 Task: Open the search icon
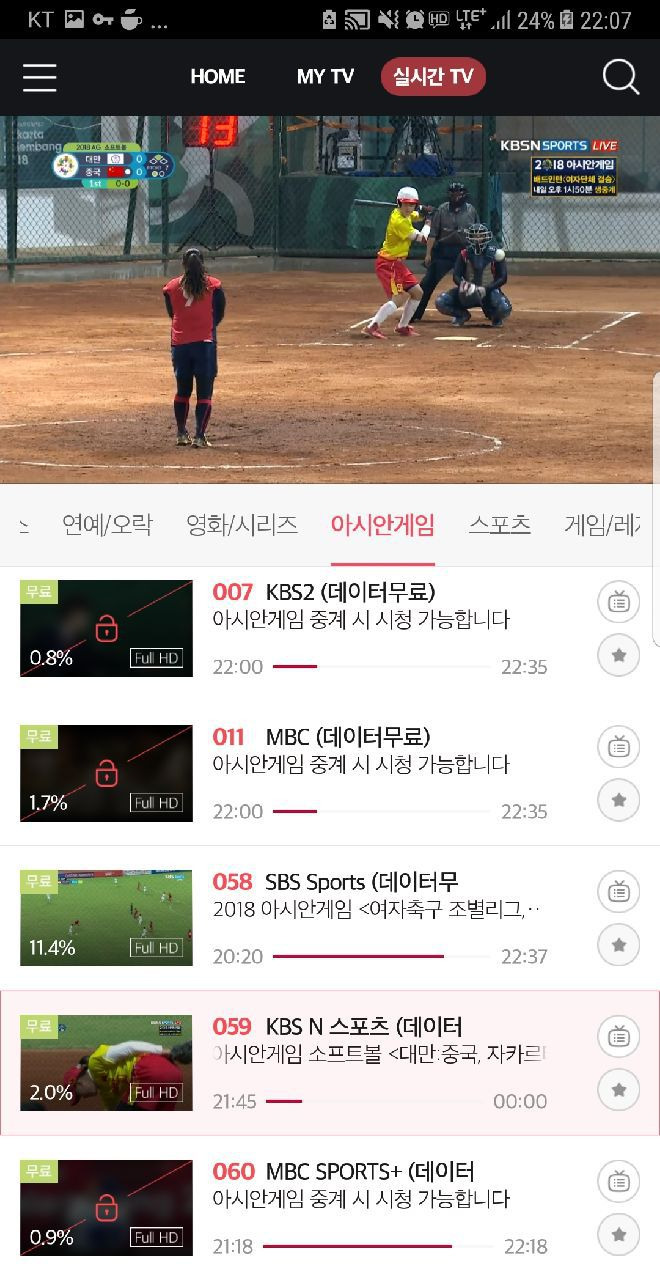(x=620, y=77)
